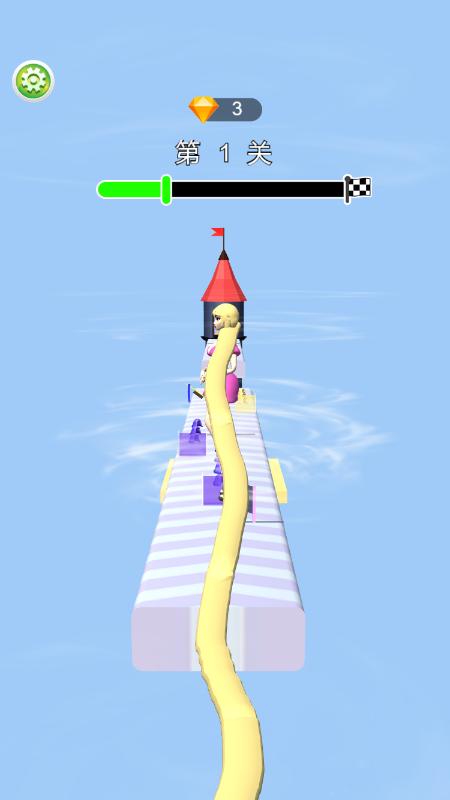The height and width of the screenshot is (800, 450).
Task: Open the green gear settings icon
Action: [x=33, y=81]
